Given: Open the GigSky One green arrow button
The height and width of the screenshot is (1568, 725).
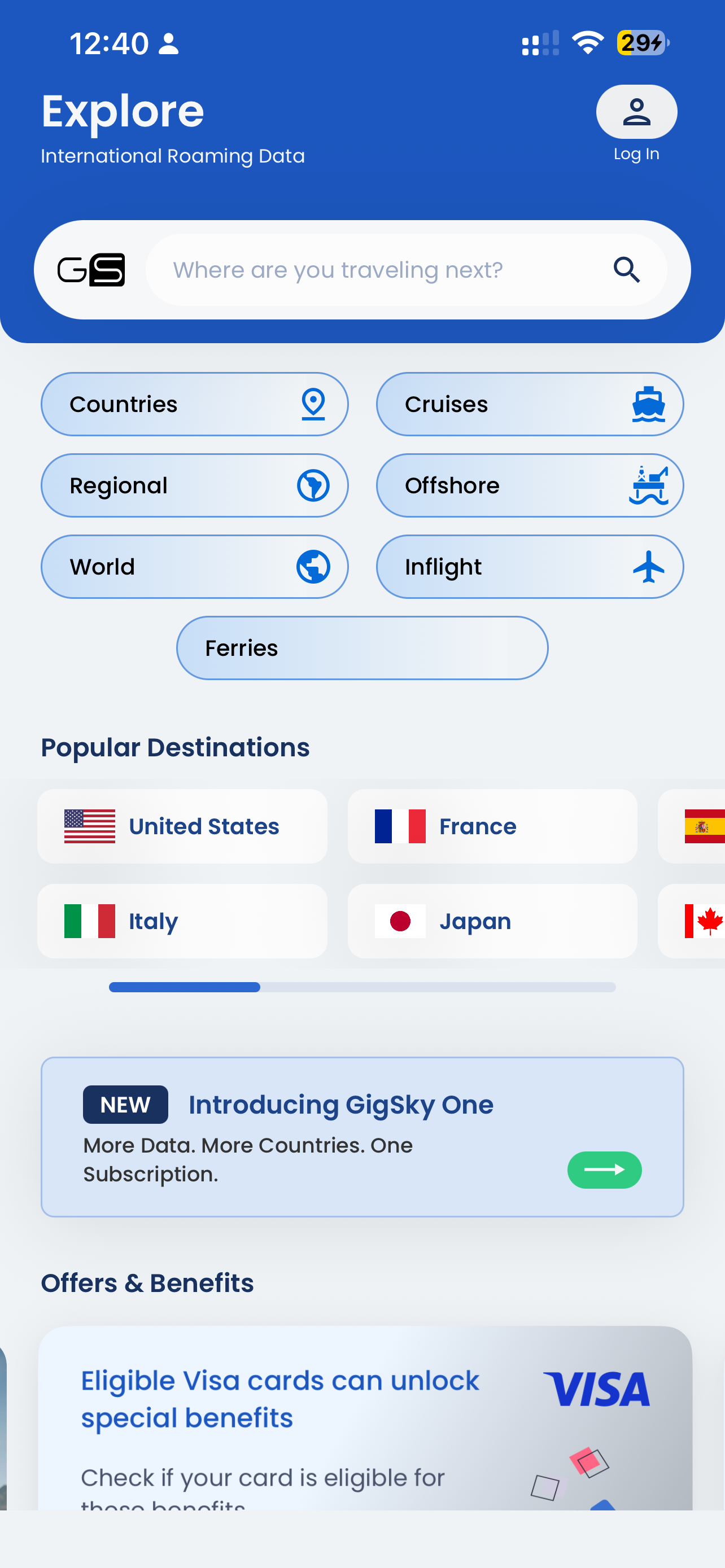Looking at the screenshot, I should pyautogui.click(x=605, y=1170).
